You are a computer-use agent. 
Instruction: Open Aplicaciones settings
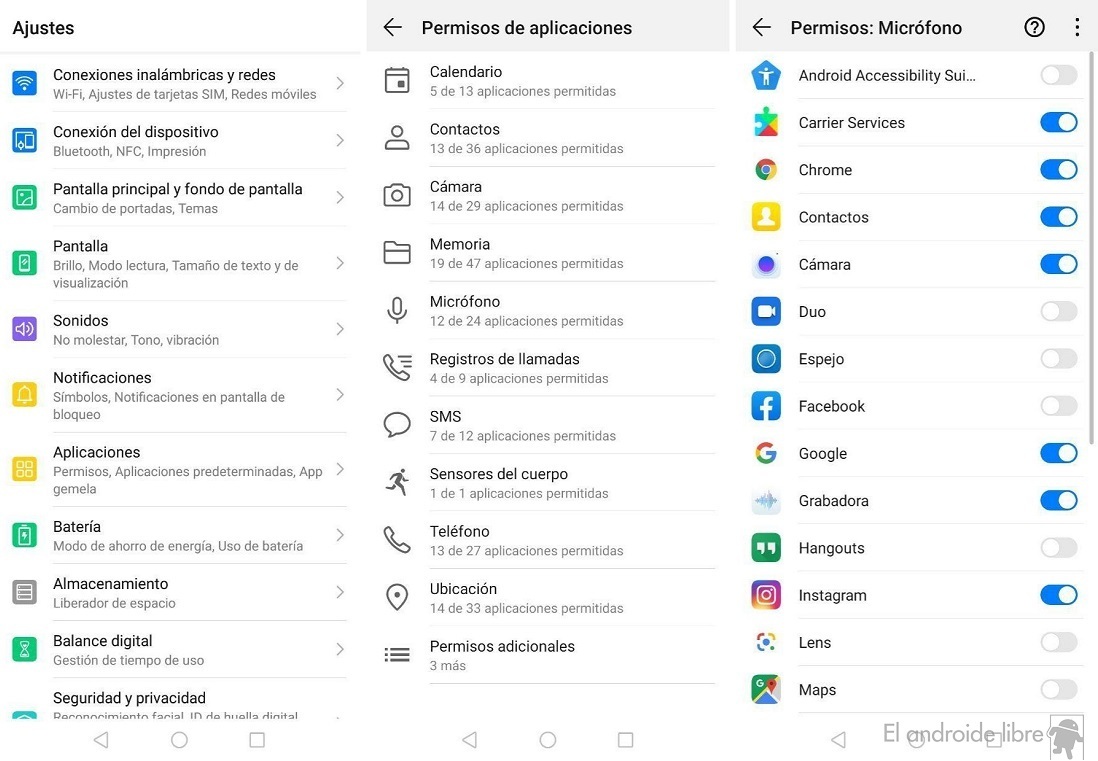point(178,469)
